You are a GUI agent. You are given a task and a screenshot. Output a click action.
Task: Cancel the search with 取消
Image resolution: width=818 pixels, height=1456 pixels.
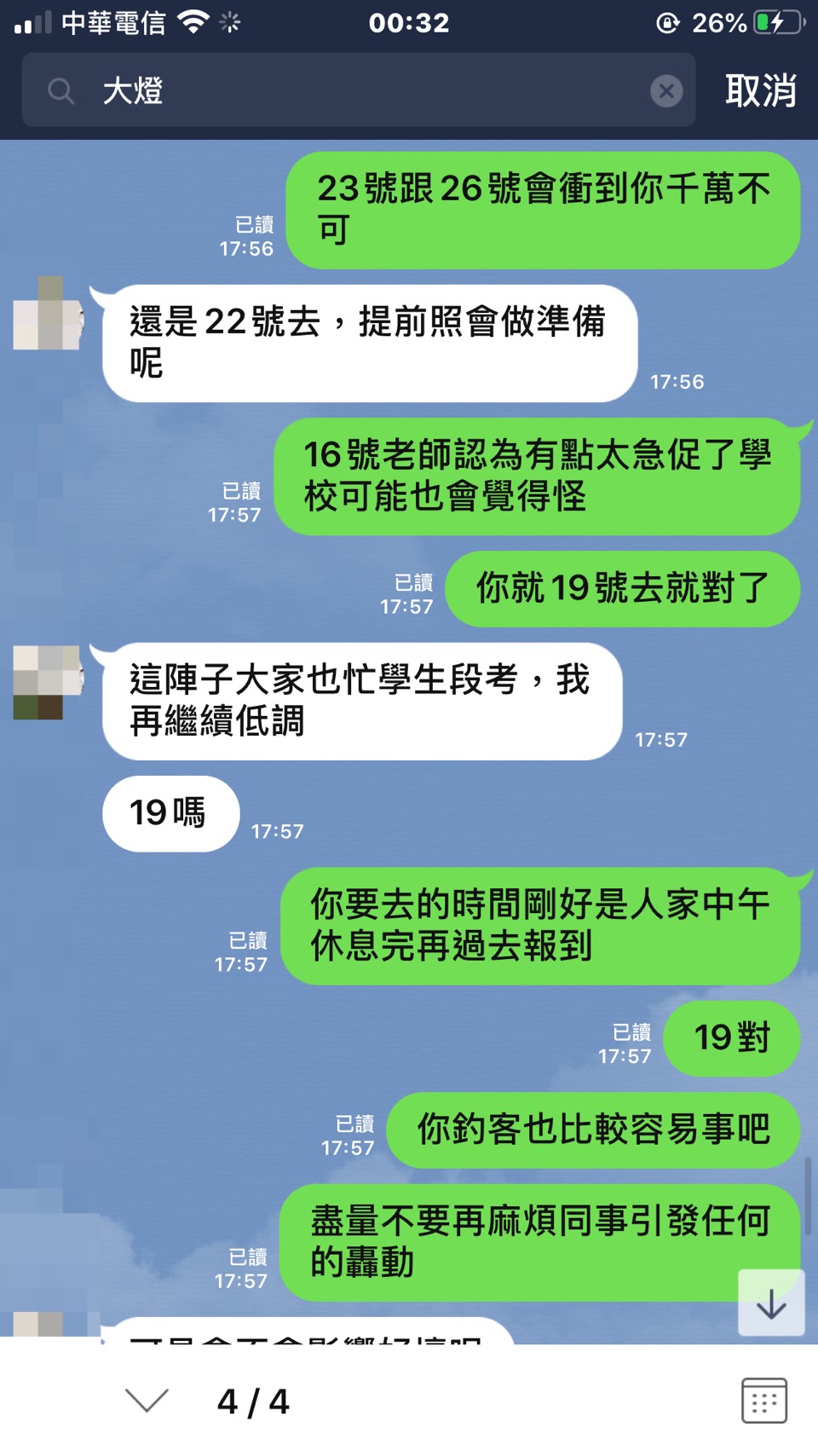760,90
